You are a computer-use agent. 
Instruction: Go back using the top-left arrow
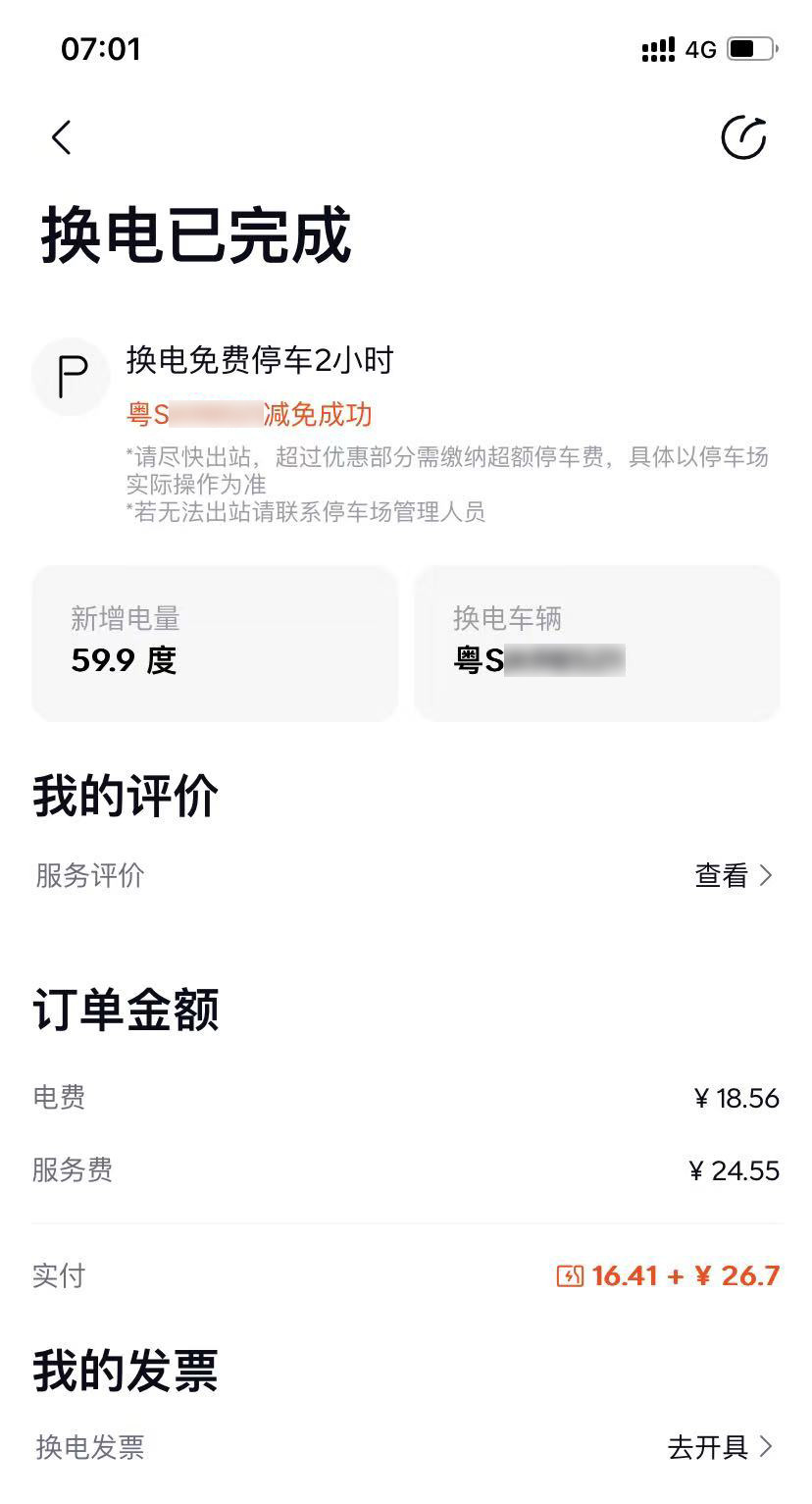(62, 137)
